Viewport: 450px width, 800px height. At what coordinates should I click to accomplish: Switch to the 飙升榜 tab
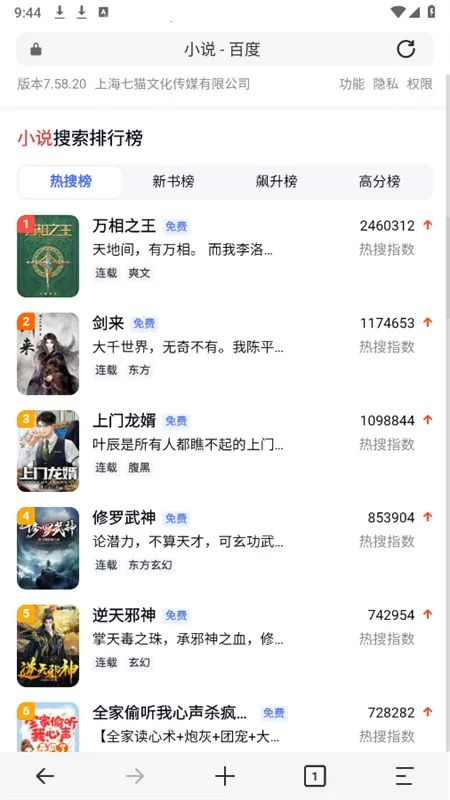(277, 181)
